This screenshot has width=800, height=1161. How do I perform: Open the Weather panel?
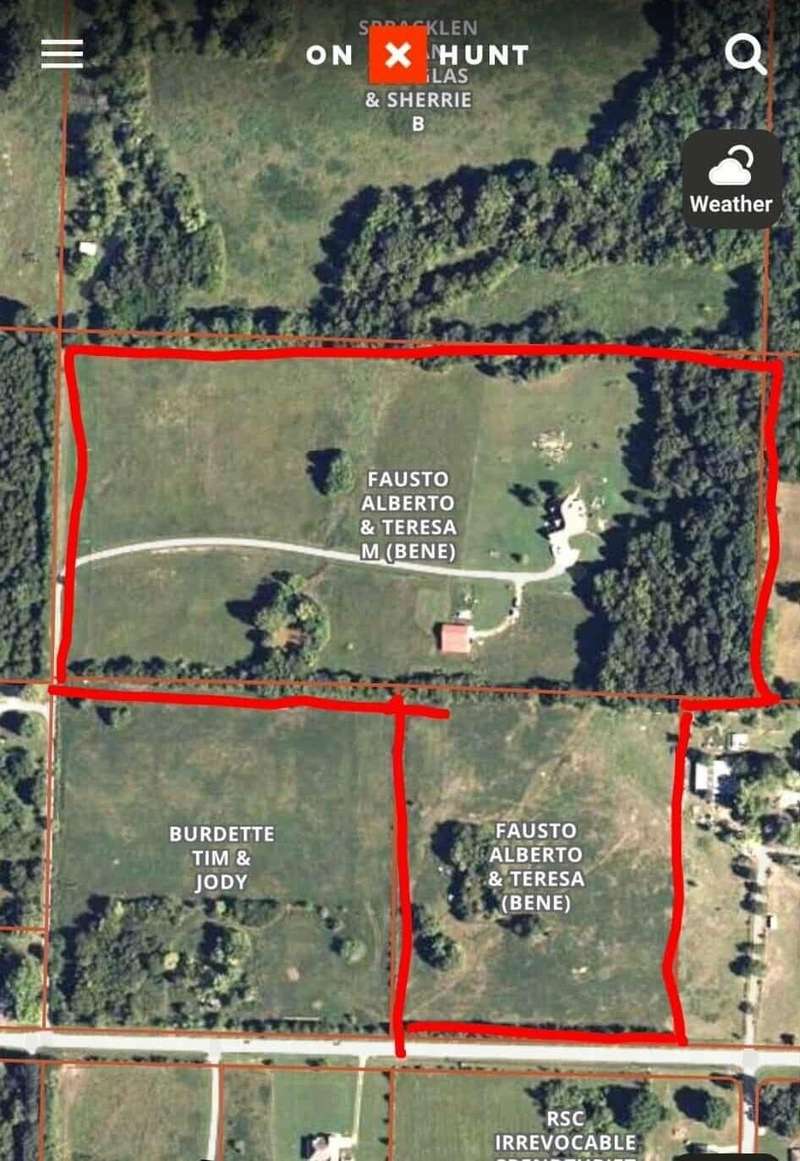click(x=731, y=179)
